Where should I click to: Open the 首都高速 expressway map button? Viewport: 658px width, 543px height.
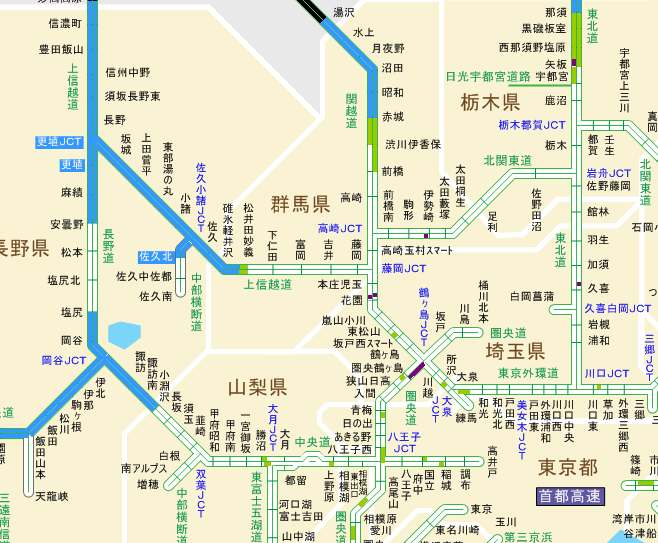[x=573, y=496]
